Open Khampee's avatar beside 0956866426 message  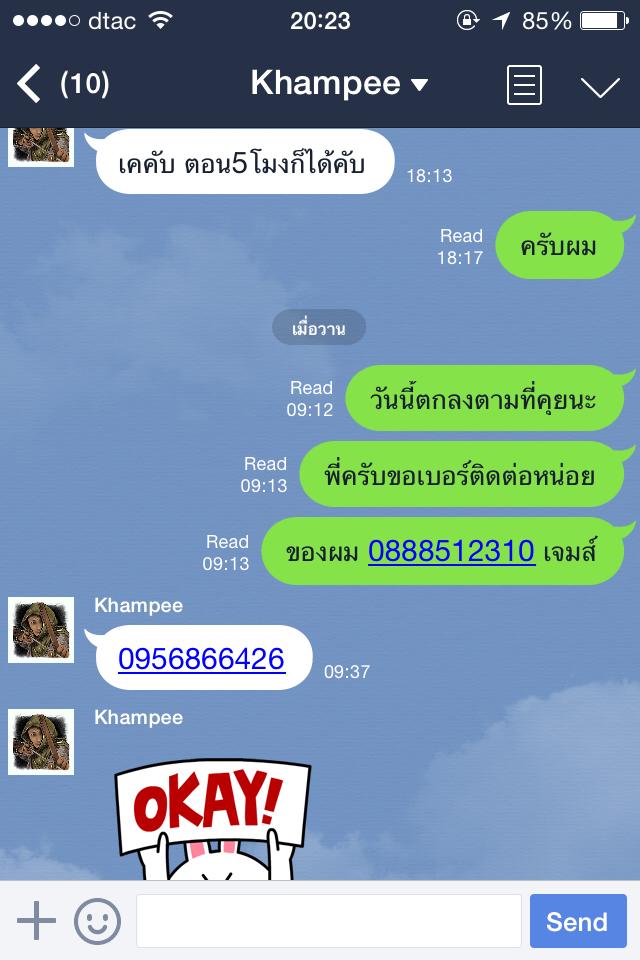click(x=41, y=630)
